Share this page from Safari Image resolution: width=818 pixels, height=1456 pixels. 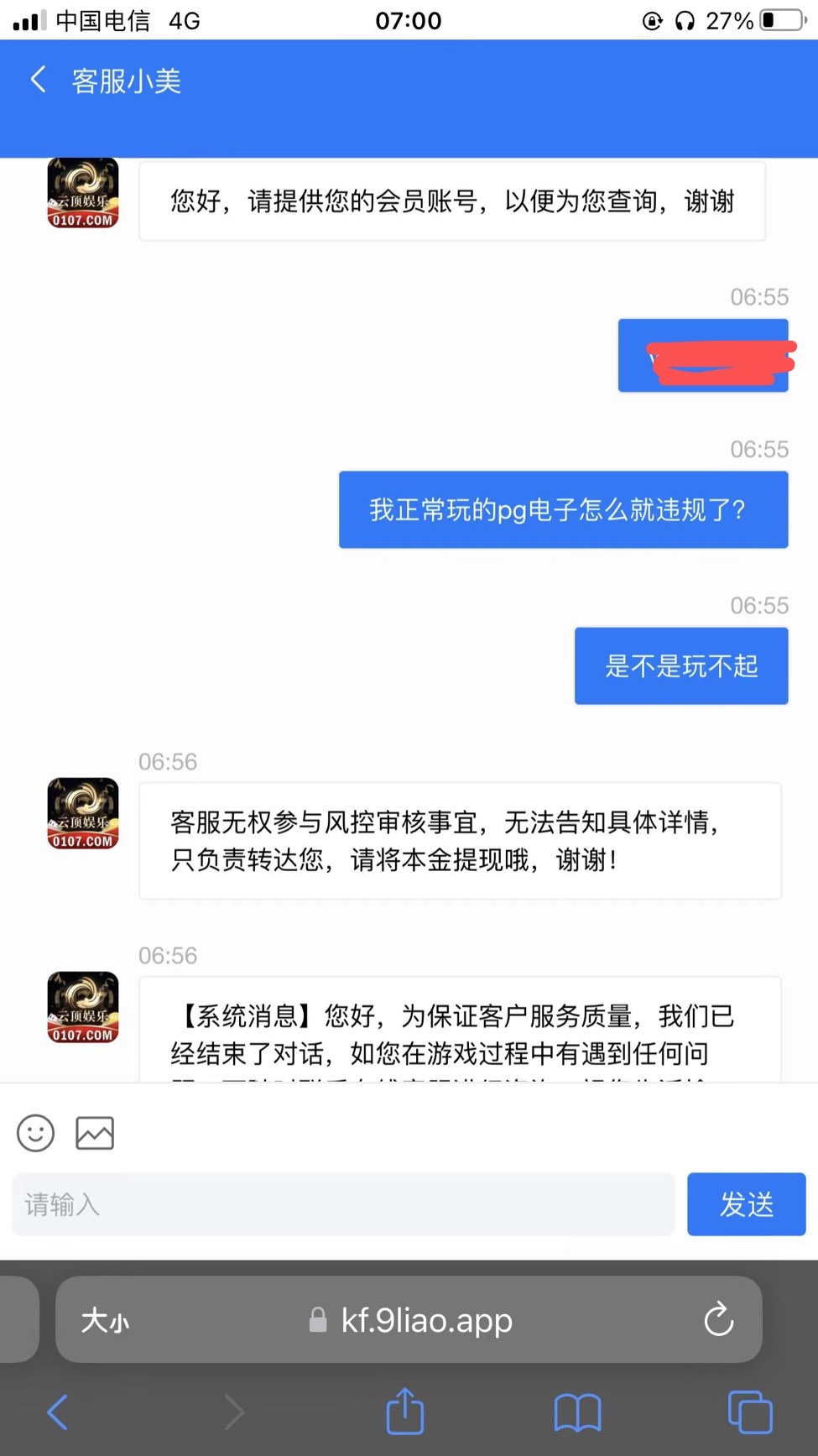coord(405,1412)
